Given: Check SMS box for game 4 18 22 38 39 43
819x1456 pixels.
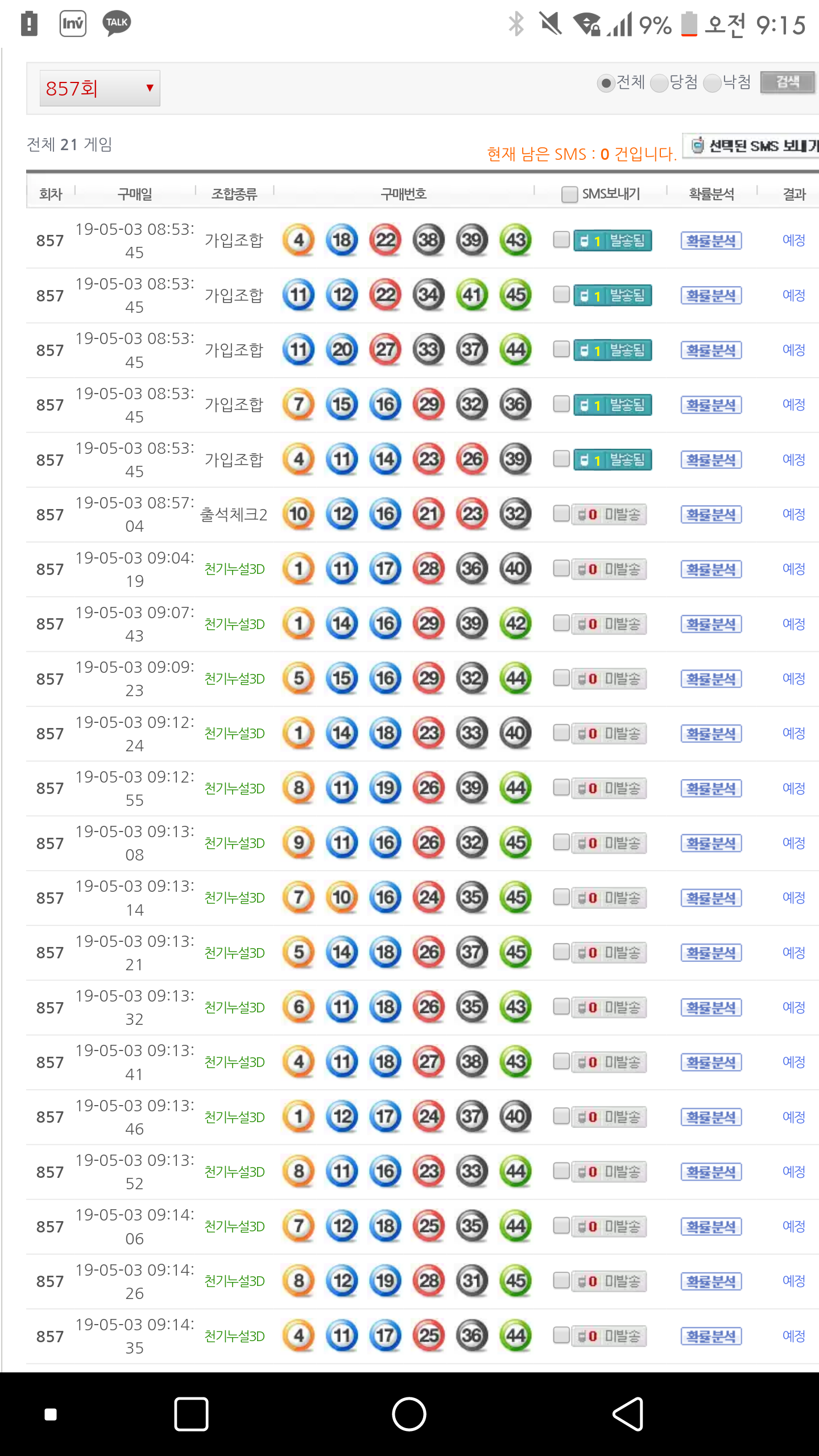Looking at the screenshot, I should [561, 240].
